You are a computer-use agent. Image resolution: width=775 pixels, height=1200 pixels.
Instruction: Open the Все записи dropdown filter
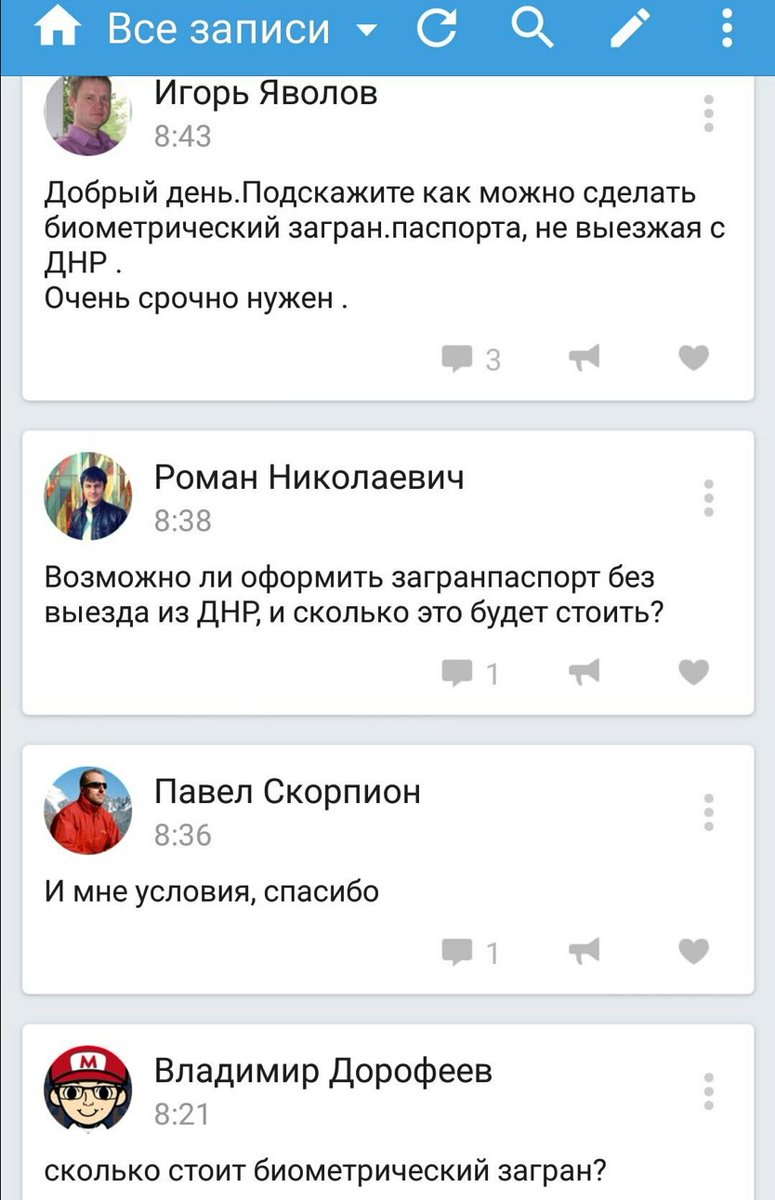(x=240, y=30)
